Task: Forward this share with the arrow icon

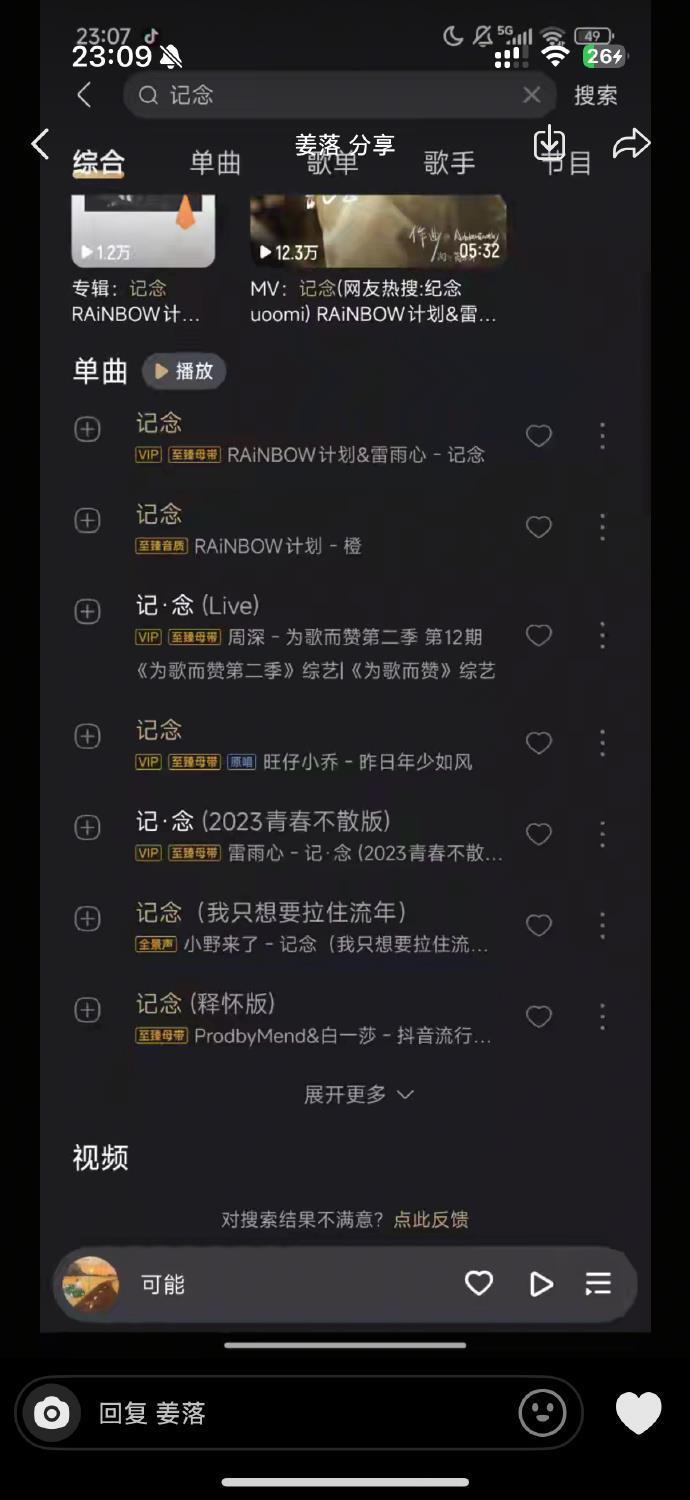Action: 631,144
